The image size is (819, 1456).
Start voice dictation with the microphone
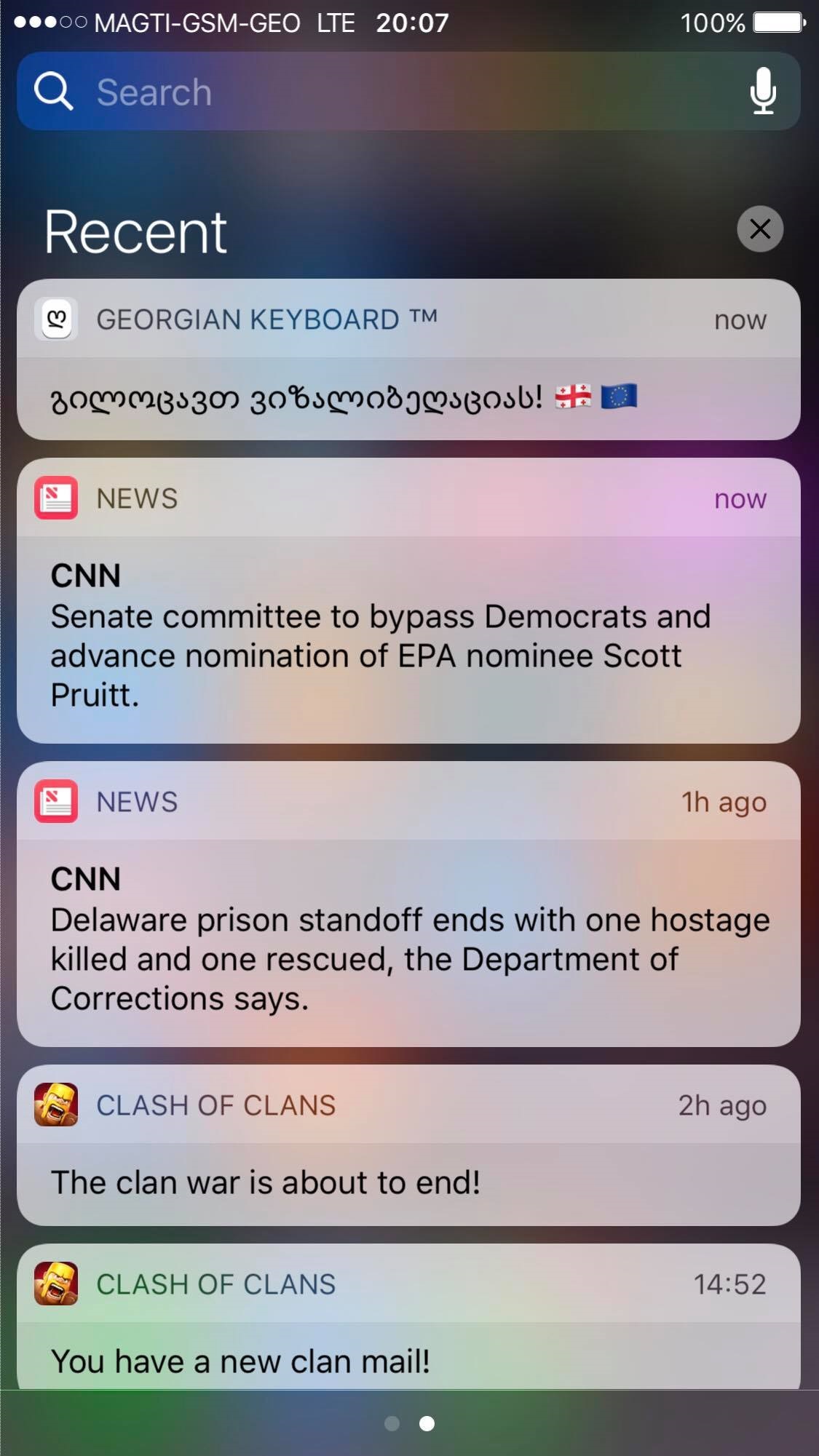(762, 92)
